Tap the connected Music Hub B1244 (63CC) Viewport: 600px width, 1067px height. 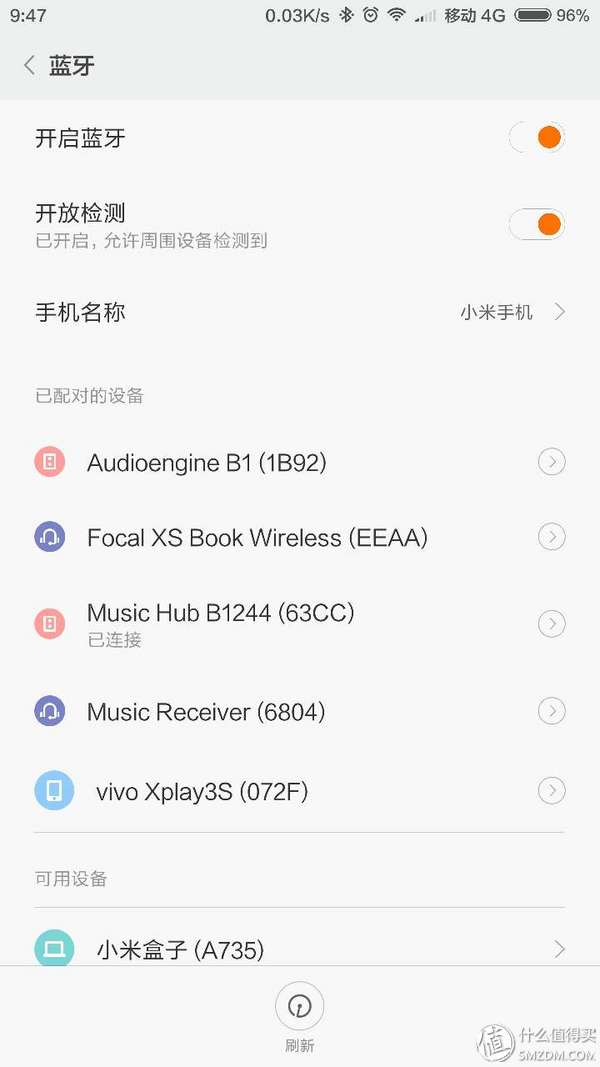(220, 622)
